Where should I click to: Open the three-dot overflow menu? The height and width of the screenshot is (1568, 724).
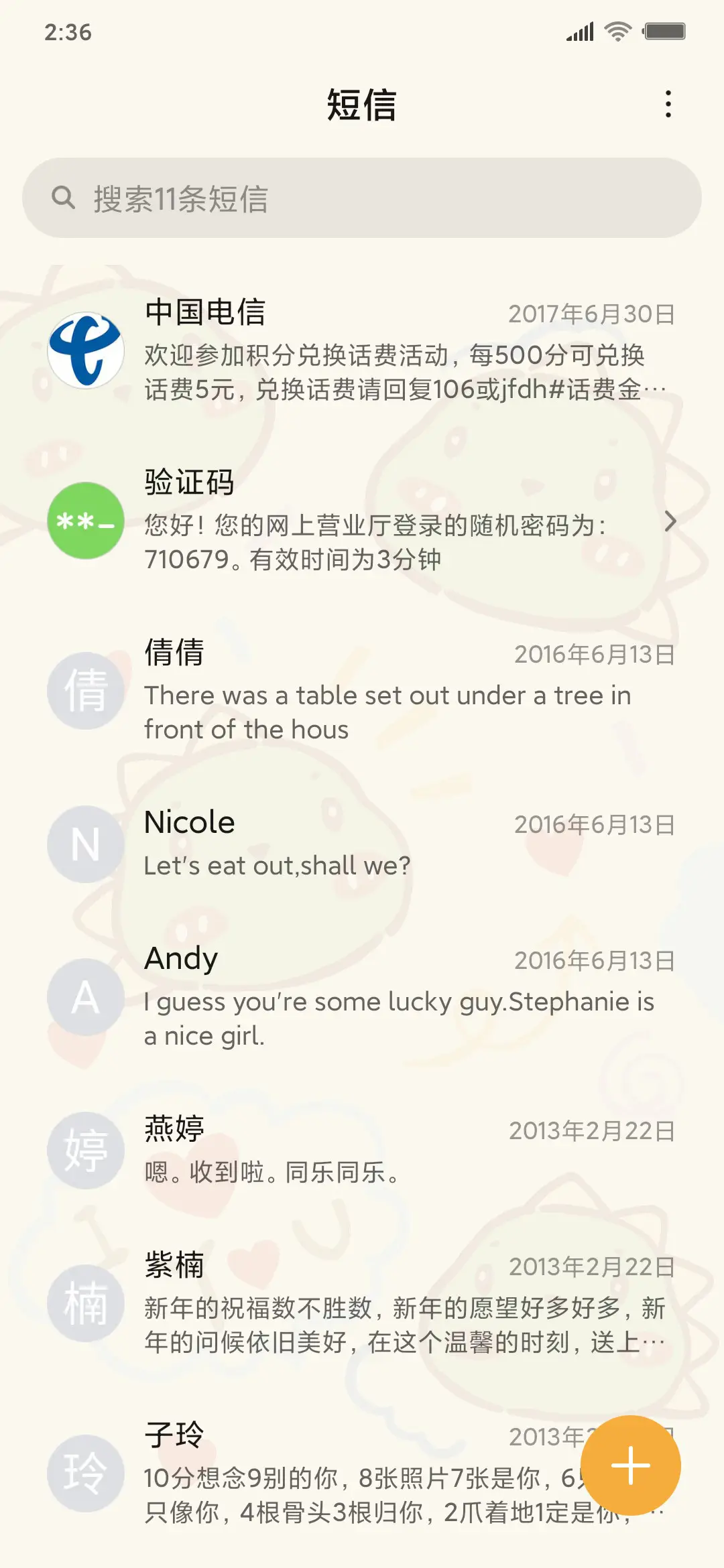[668, 106]
